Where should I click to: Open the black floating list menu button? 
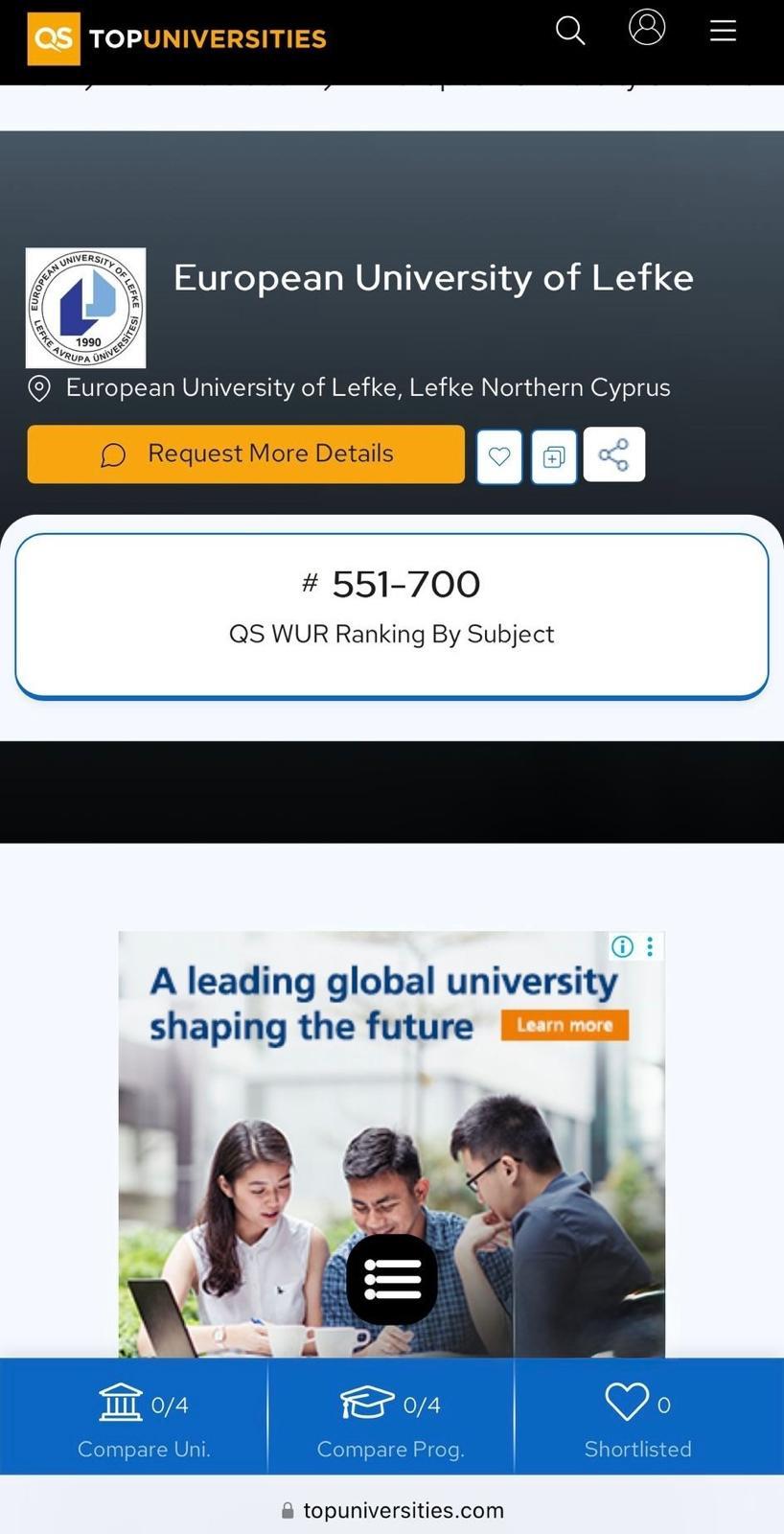[392, 1279]
